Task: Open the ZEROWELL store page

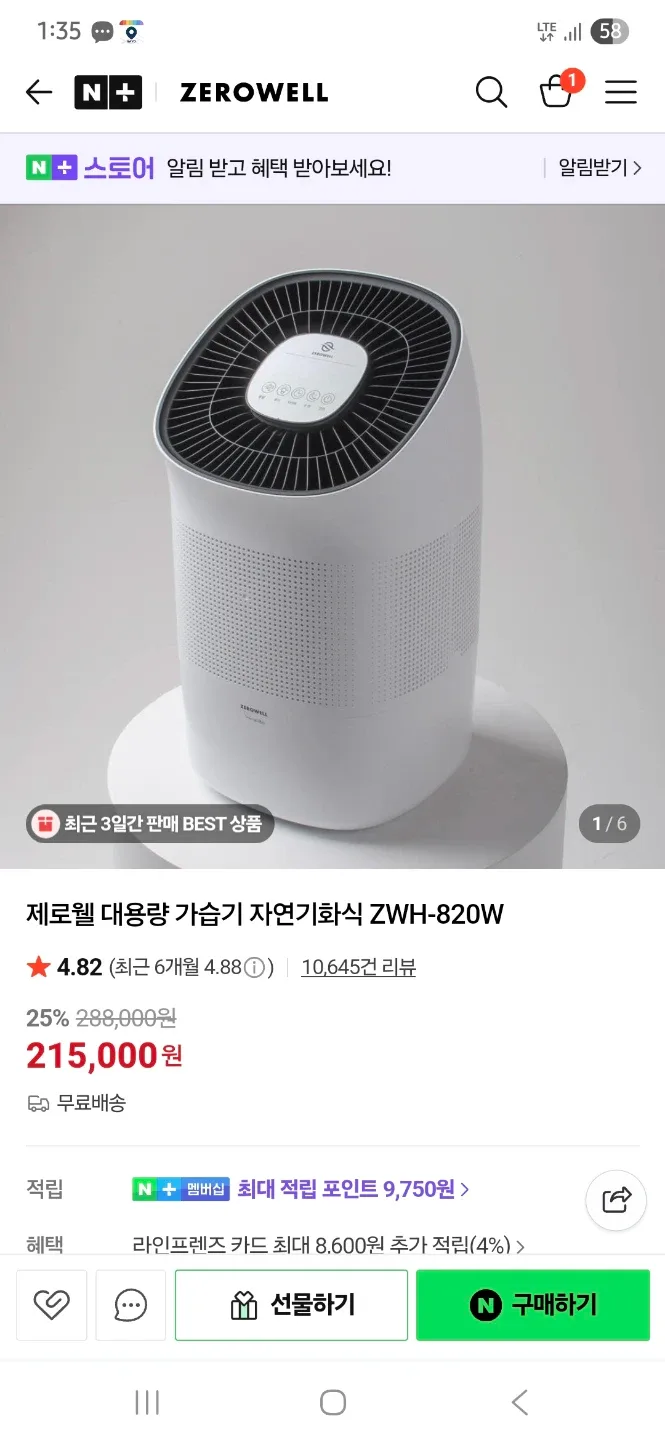Action: pyautogui.click(x=254, y=93)
